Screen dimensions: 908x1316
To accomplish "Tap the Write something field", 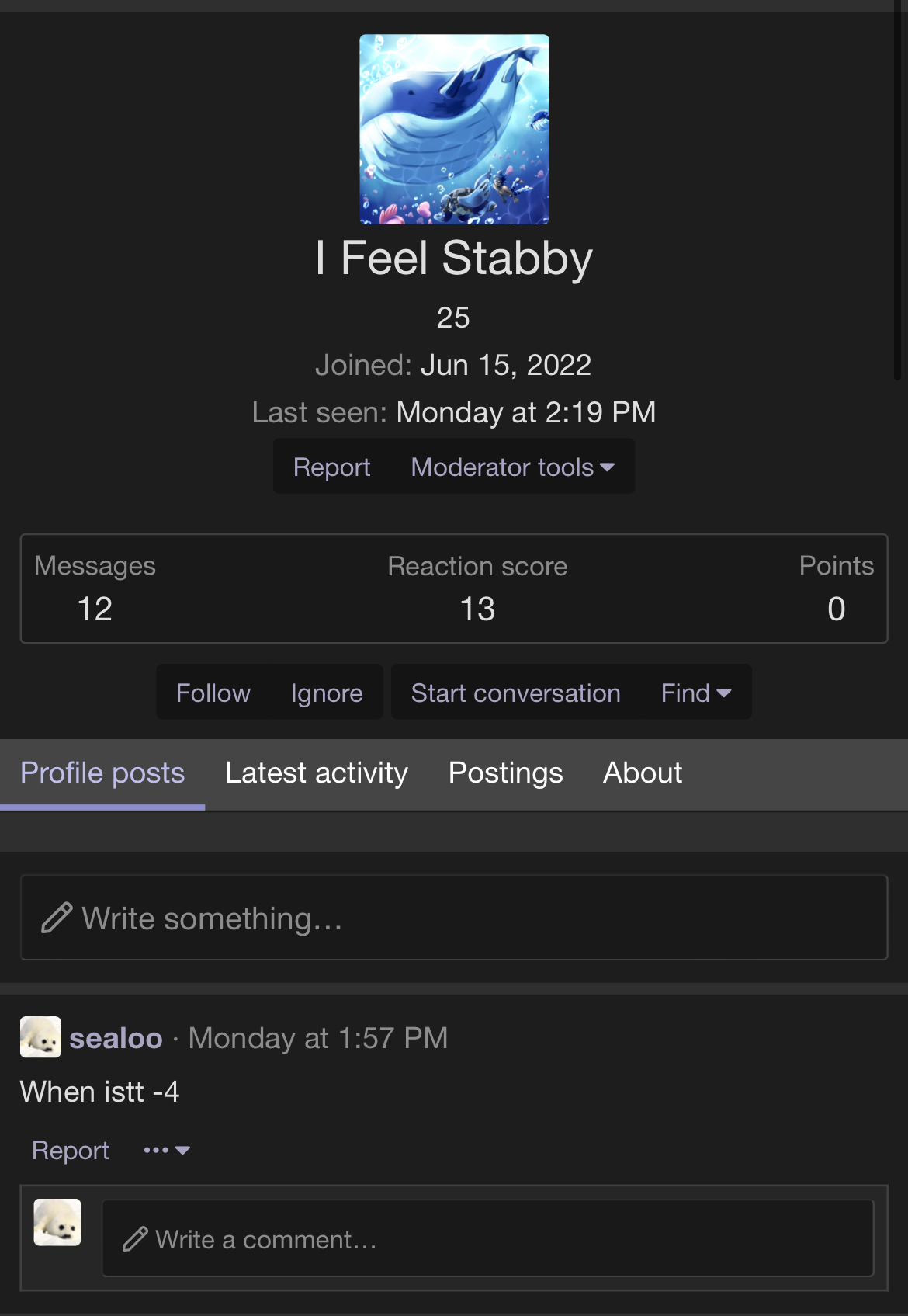I will tap(454, 918).
